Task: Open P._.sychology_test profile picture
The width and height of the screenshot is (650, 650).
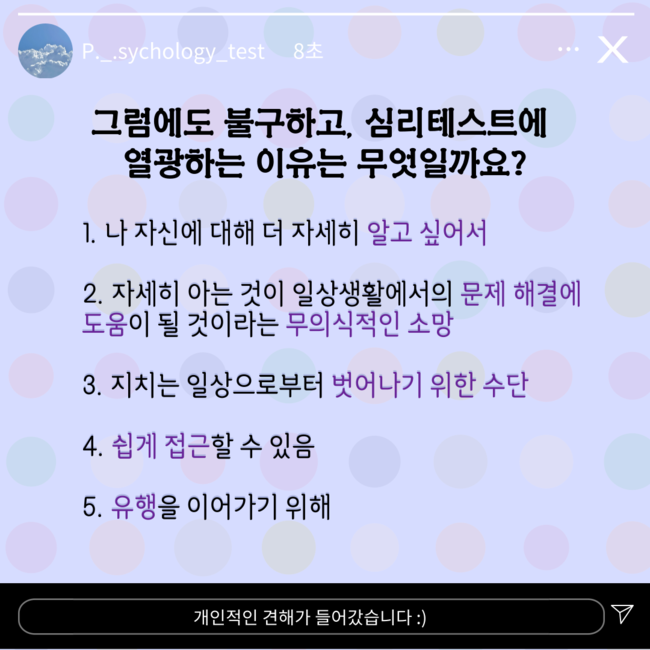Action: (45, 51)
